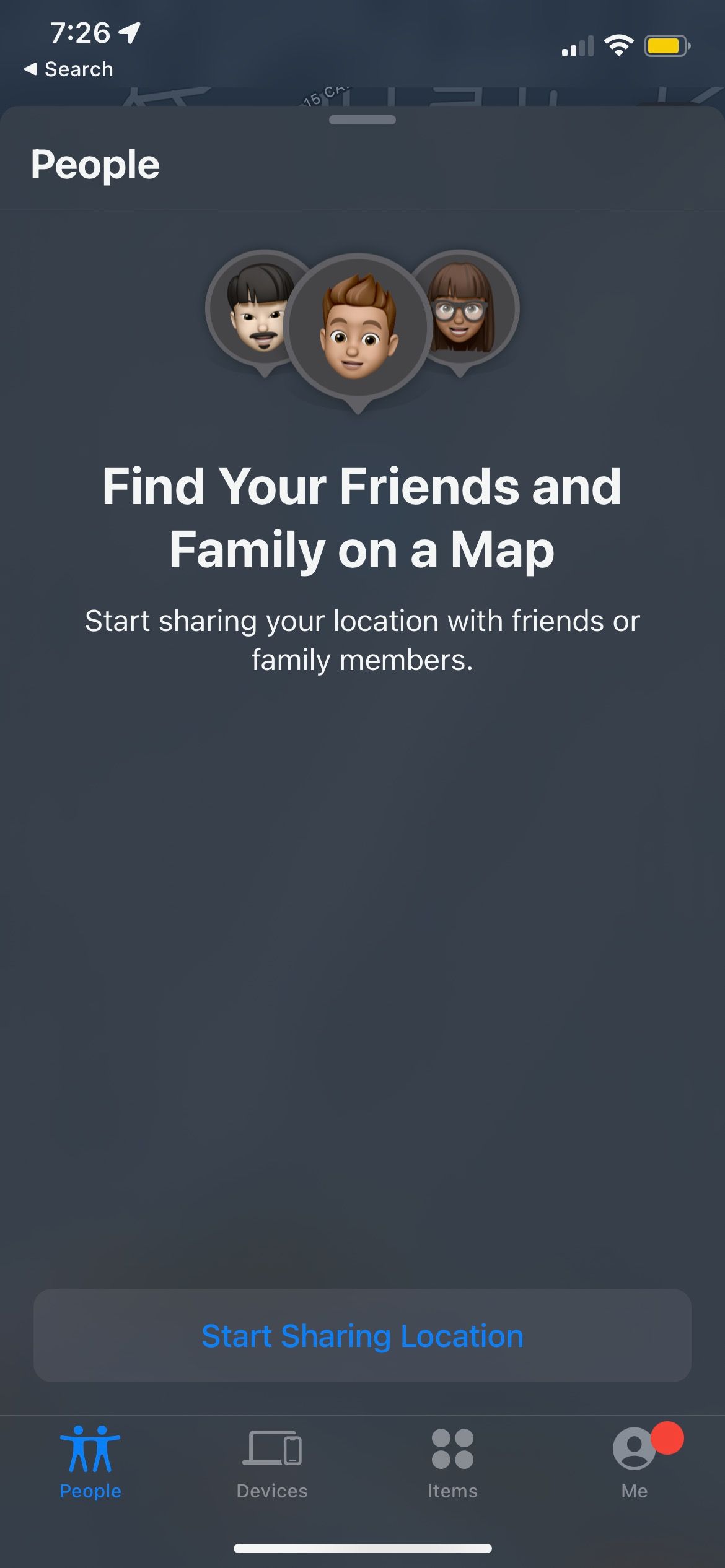The image size is (725, 1568).
Task: Open the Items tab
Action: [452, 1463]
